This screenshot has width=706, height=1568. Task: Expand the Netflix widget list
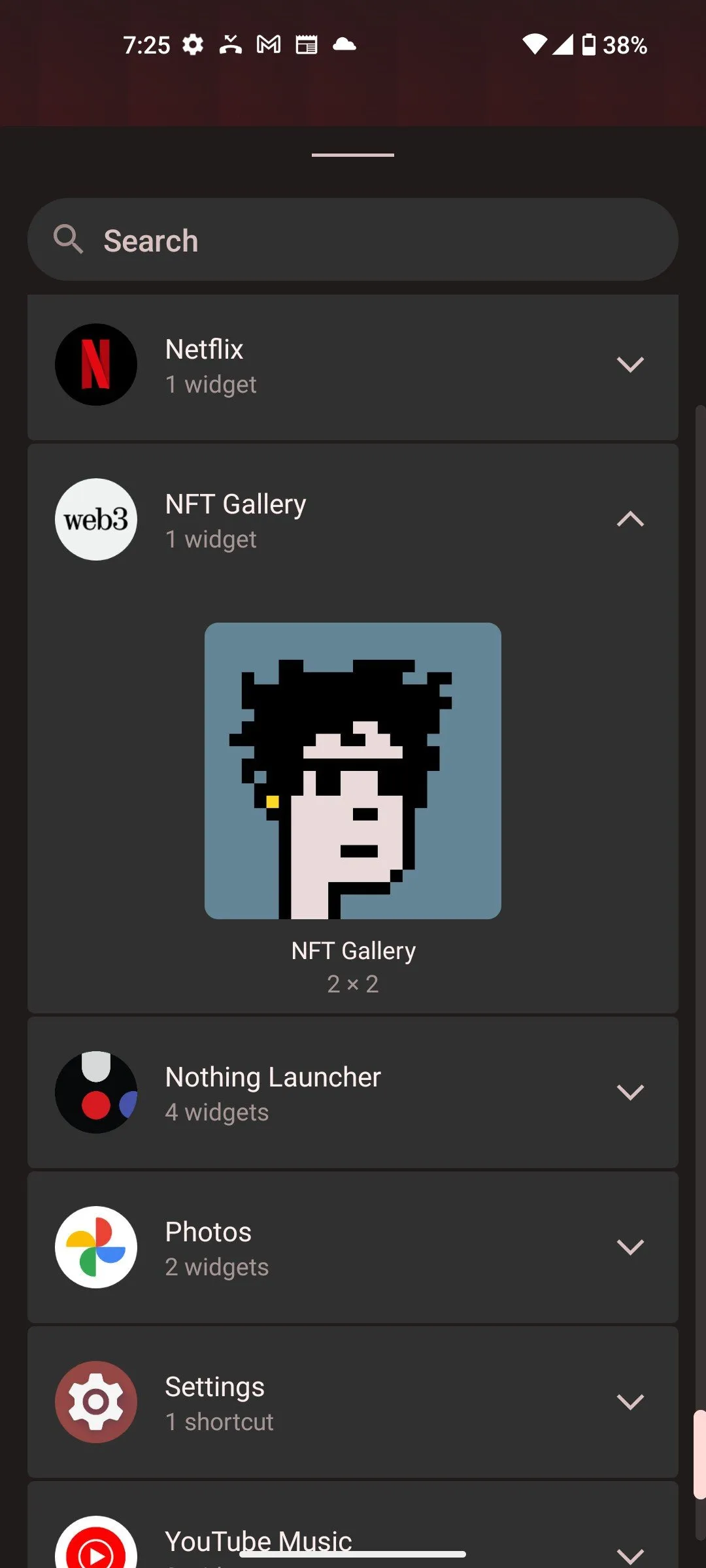pyautogui.click(x=630, y=365)
